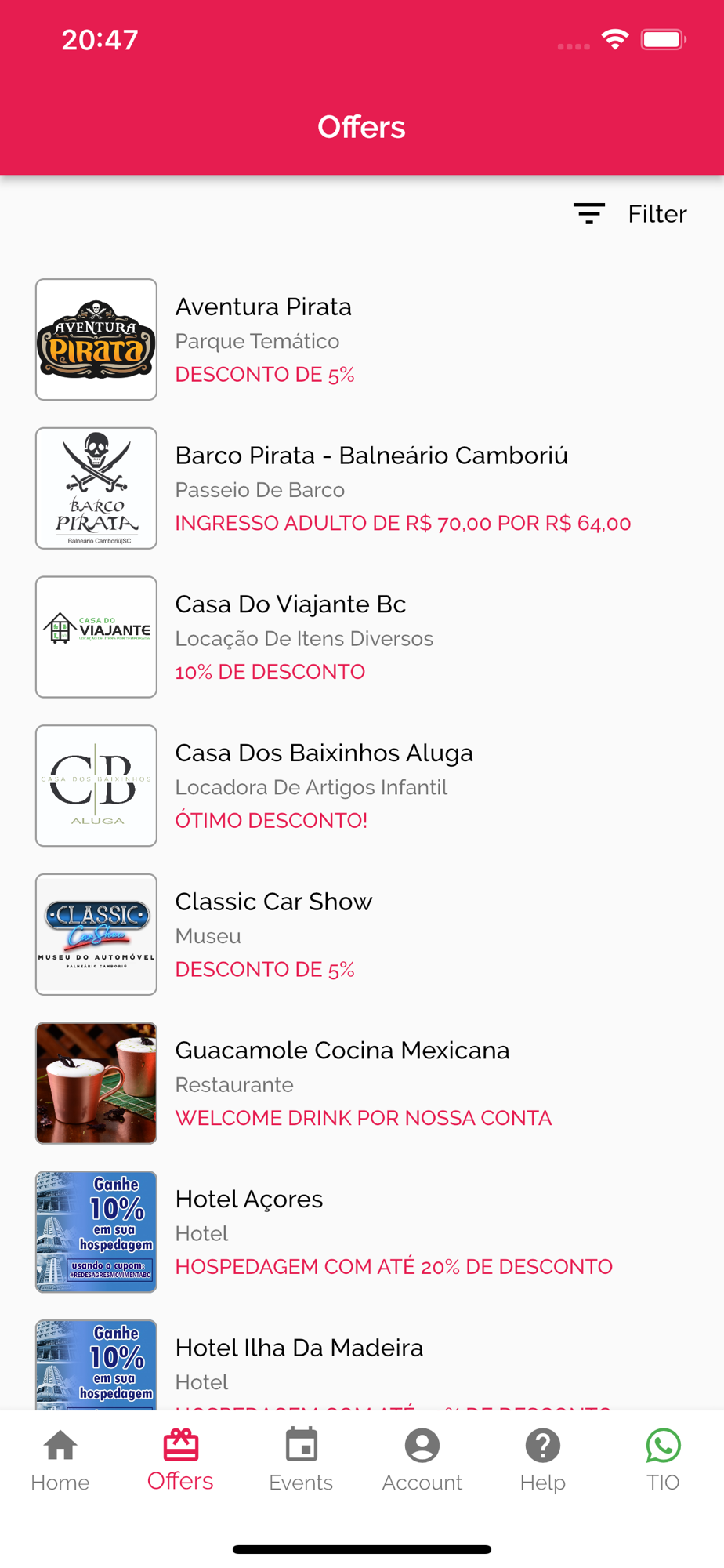Open the TIO WhatsApp tab
Viewport: 724px width, 1568px height.
tap(663, 1460)
